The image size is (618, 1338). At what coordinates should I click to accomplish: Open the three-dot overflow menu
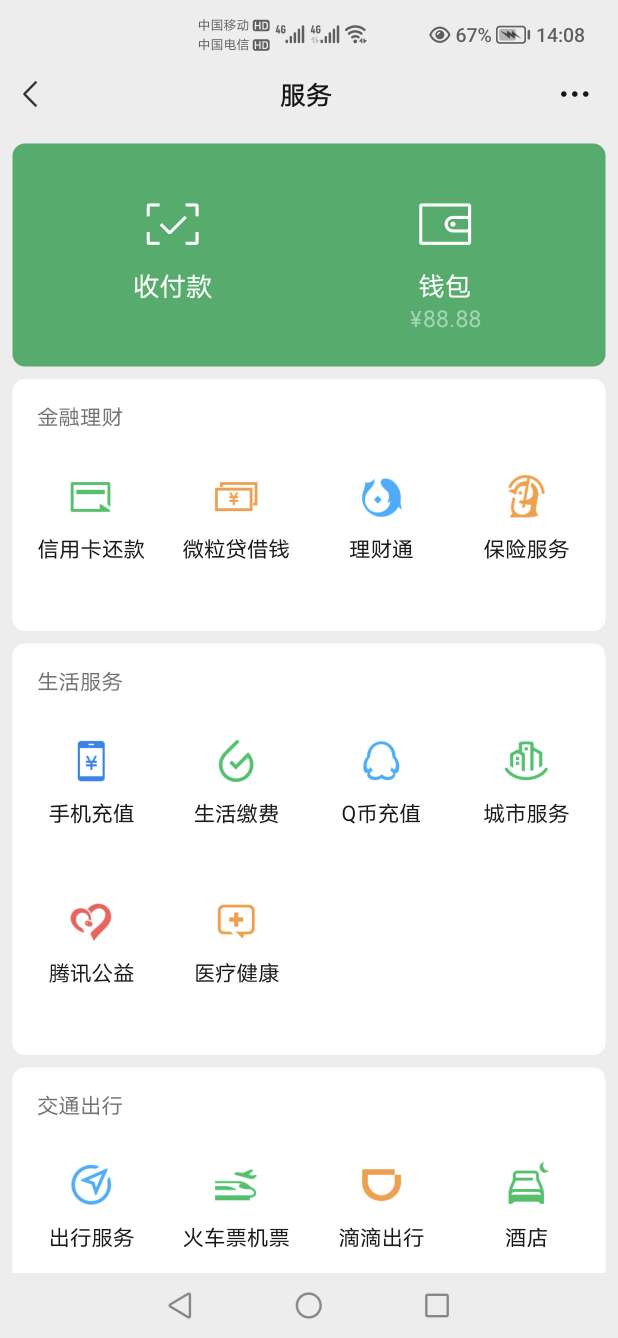[574, 95]
